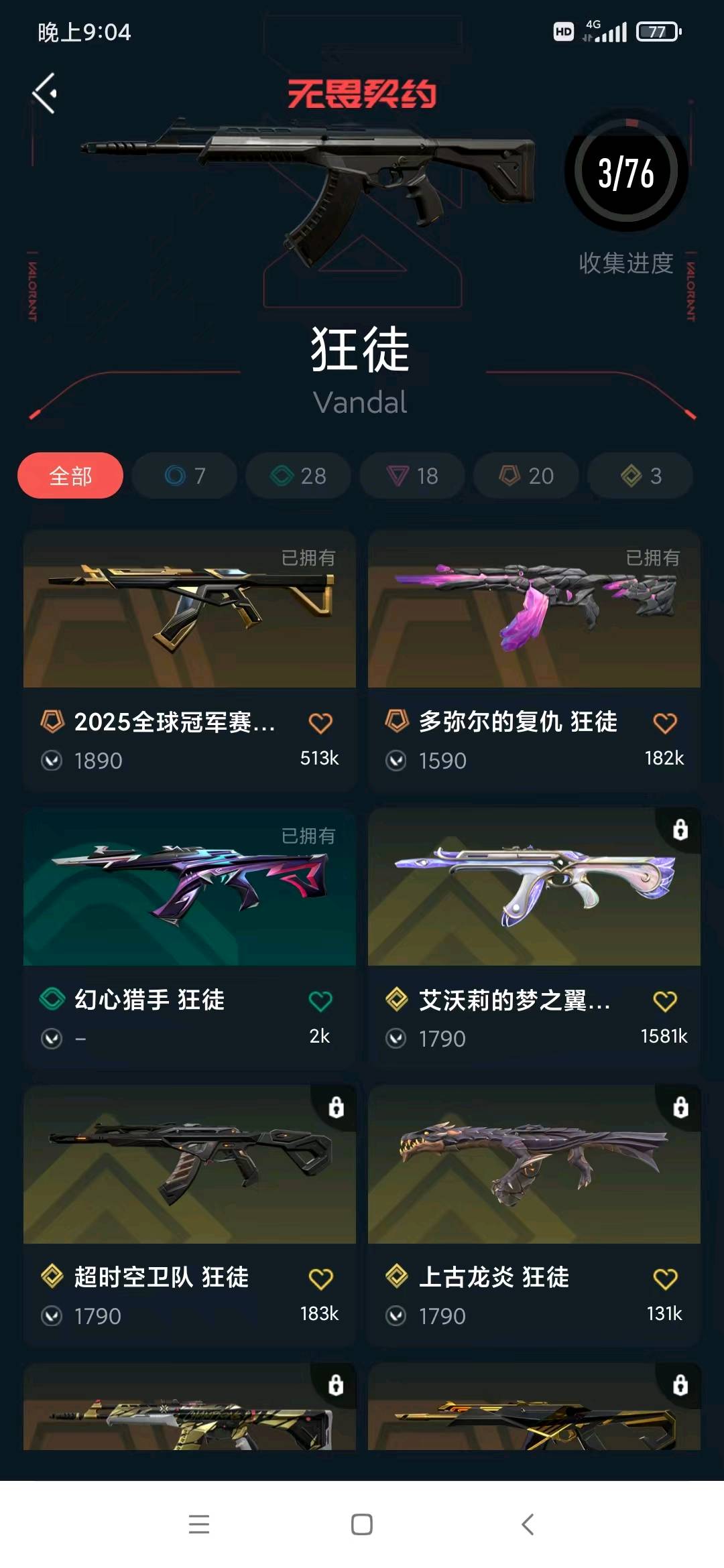This screenshot has width=724, height=1568.
Task: Select the 全部 filter chip
Action: pos(70,476)
